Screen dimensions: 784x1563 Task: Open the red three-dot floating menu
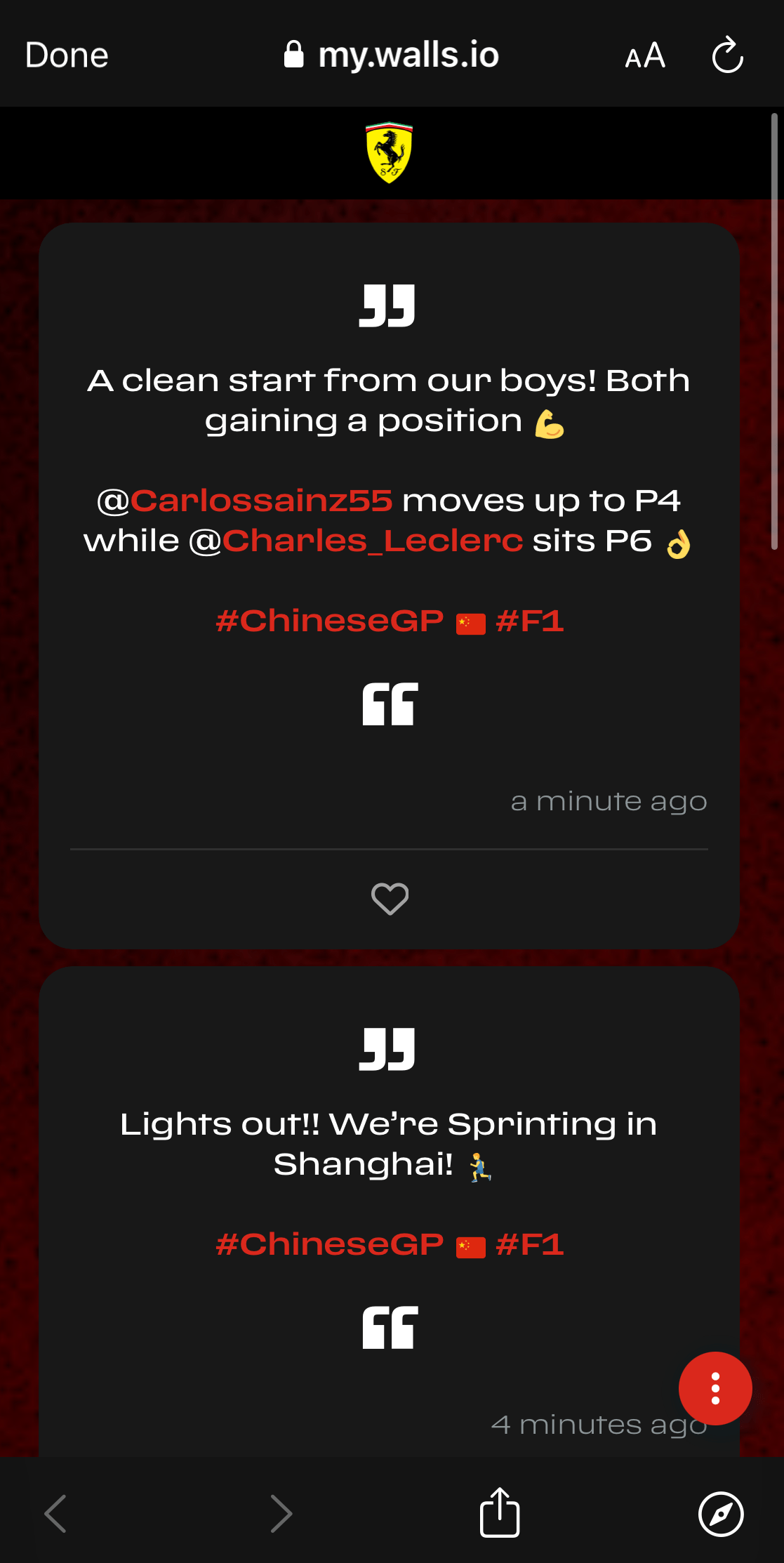tap(715, 1388)
